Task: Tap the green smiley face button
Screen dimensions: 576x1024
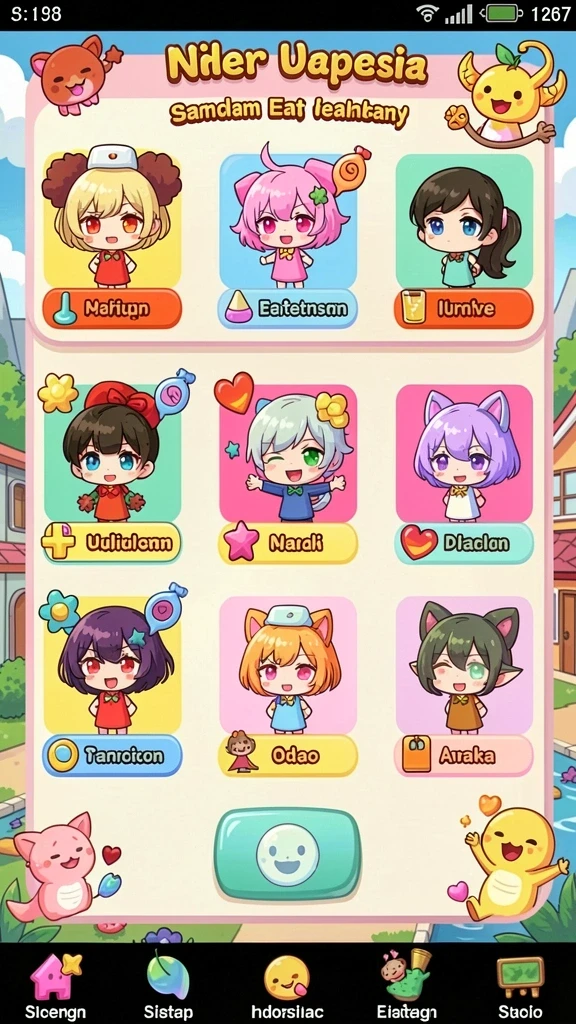Action: click(288, 853)
